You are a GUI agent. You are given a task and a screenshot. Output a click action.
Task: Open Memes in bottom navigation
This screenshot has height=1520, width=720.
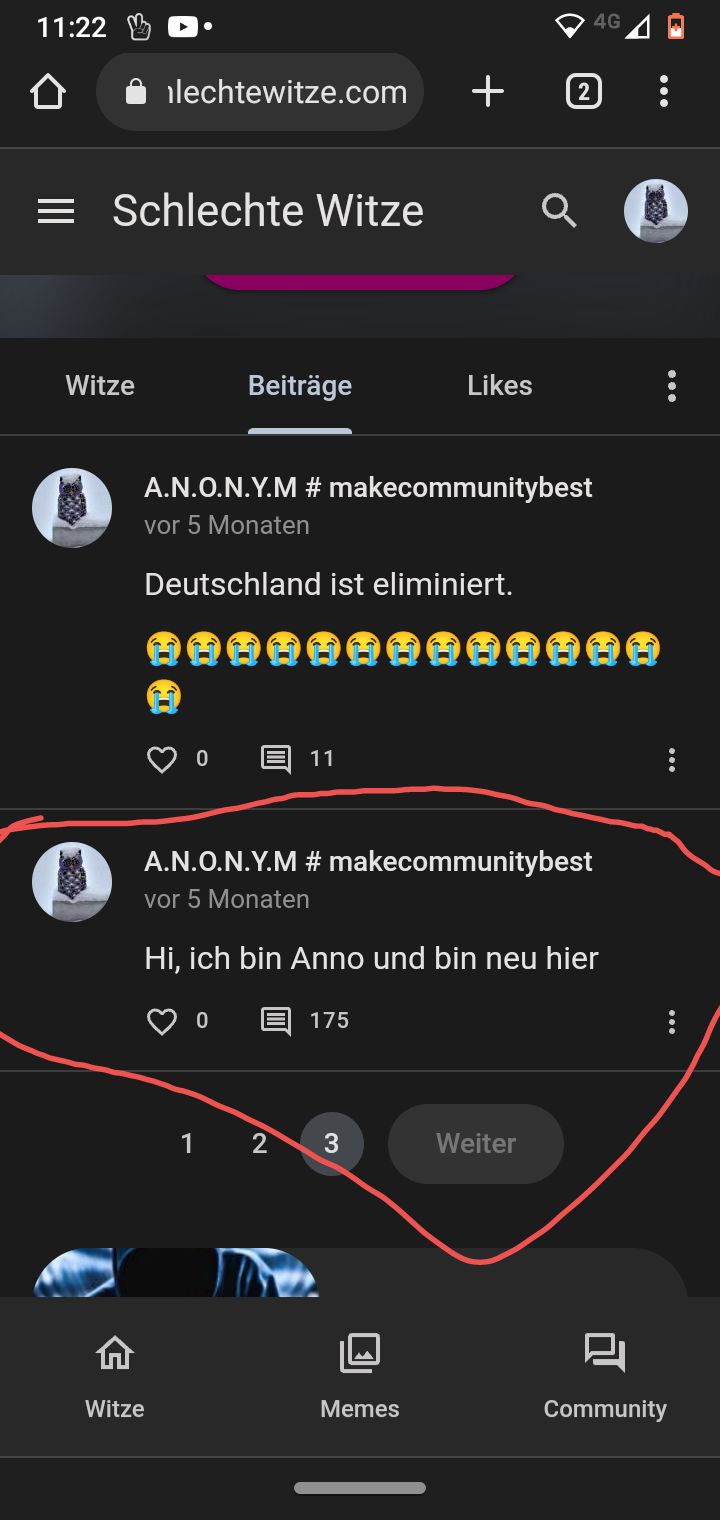pyautogui.click(x=360, y=1378)
